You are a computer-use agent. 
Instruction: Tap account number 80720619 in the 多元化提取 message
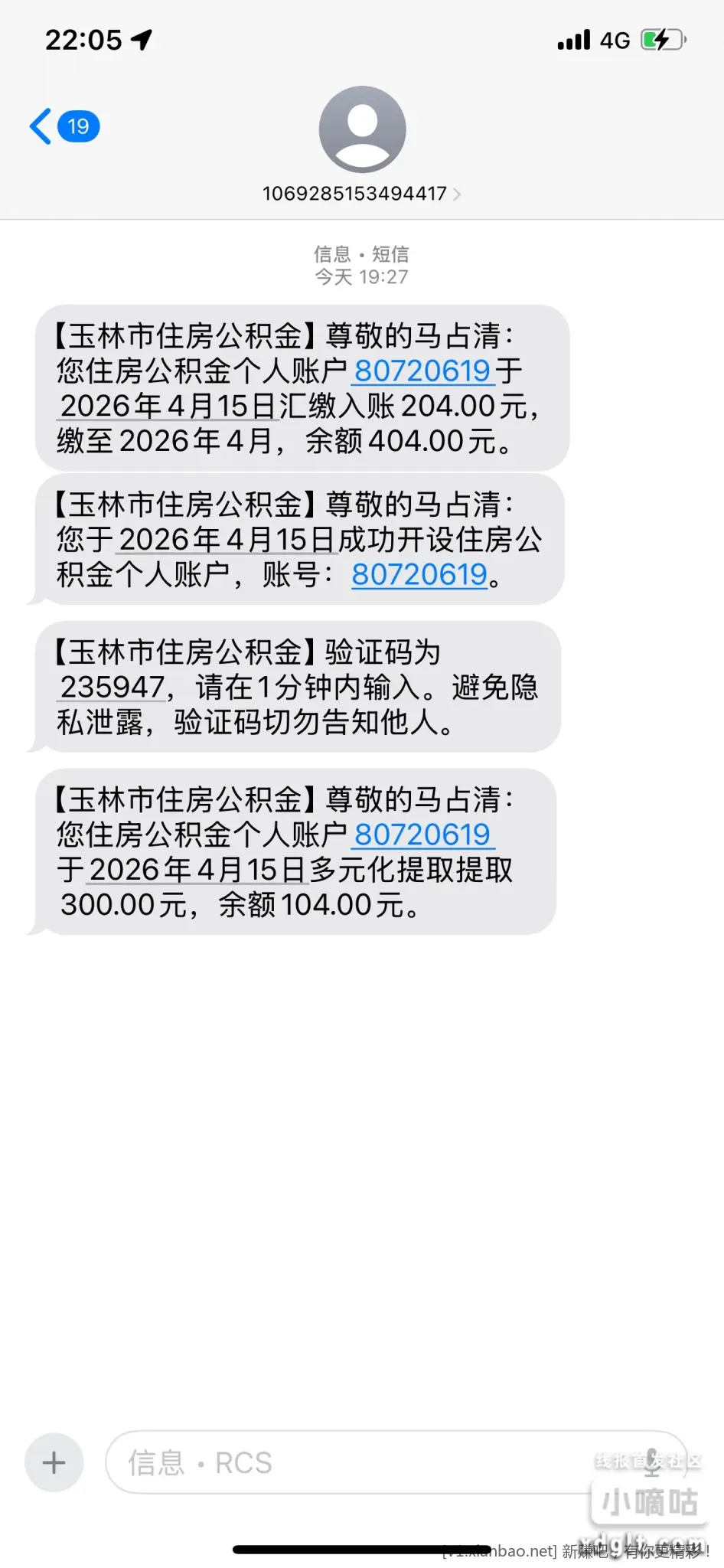(x=422, y=835)
